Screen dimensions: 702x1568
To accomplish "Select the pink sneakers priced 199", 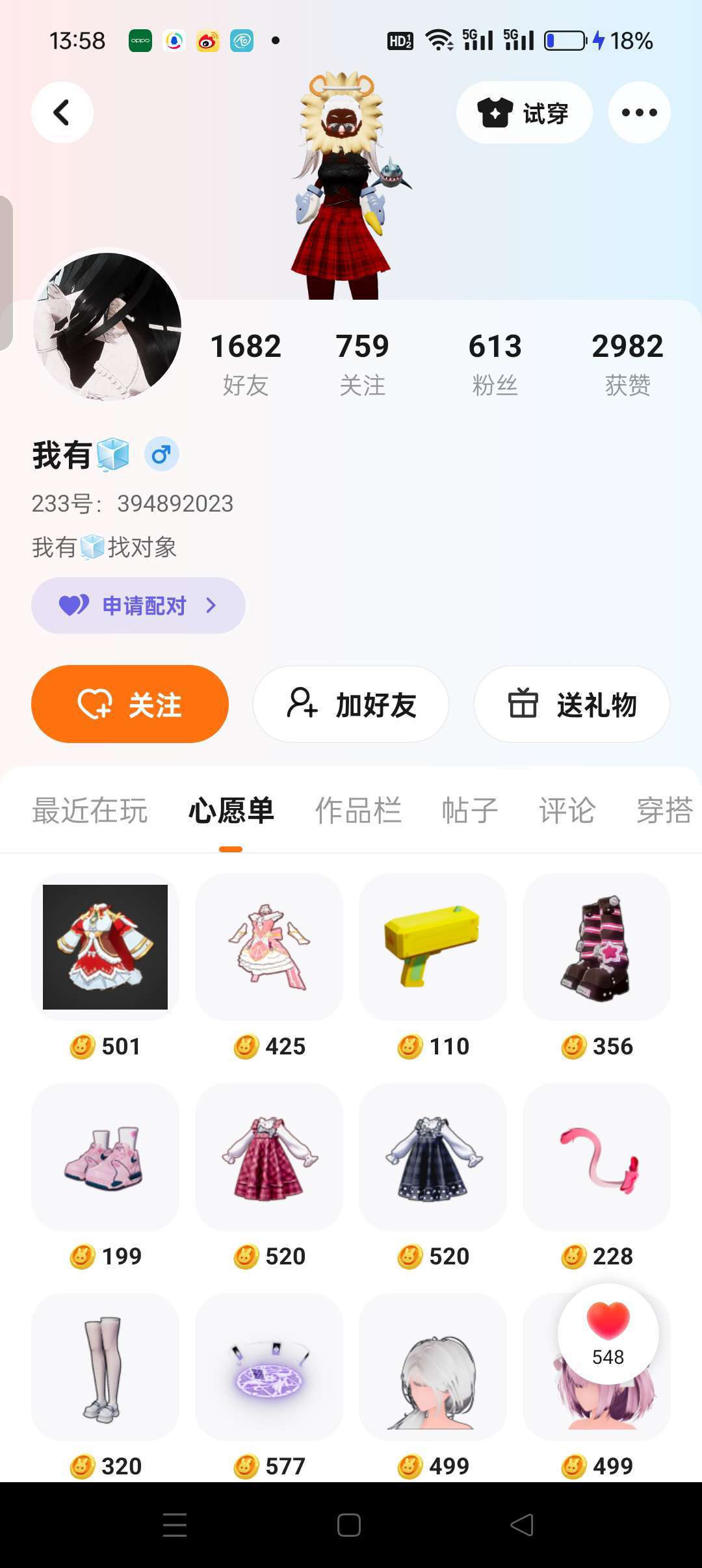I will (x=105, y=1156).
